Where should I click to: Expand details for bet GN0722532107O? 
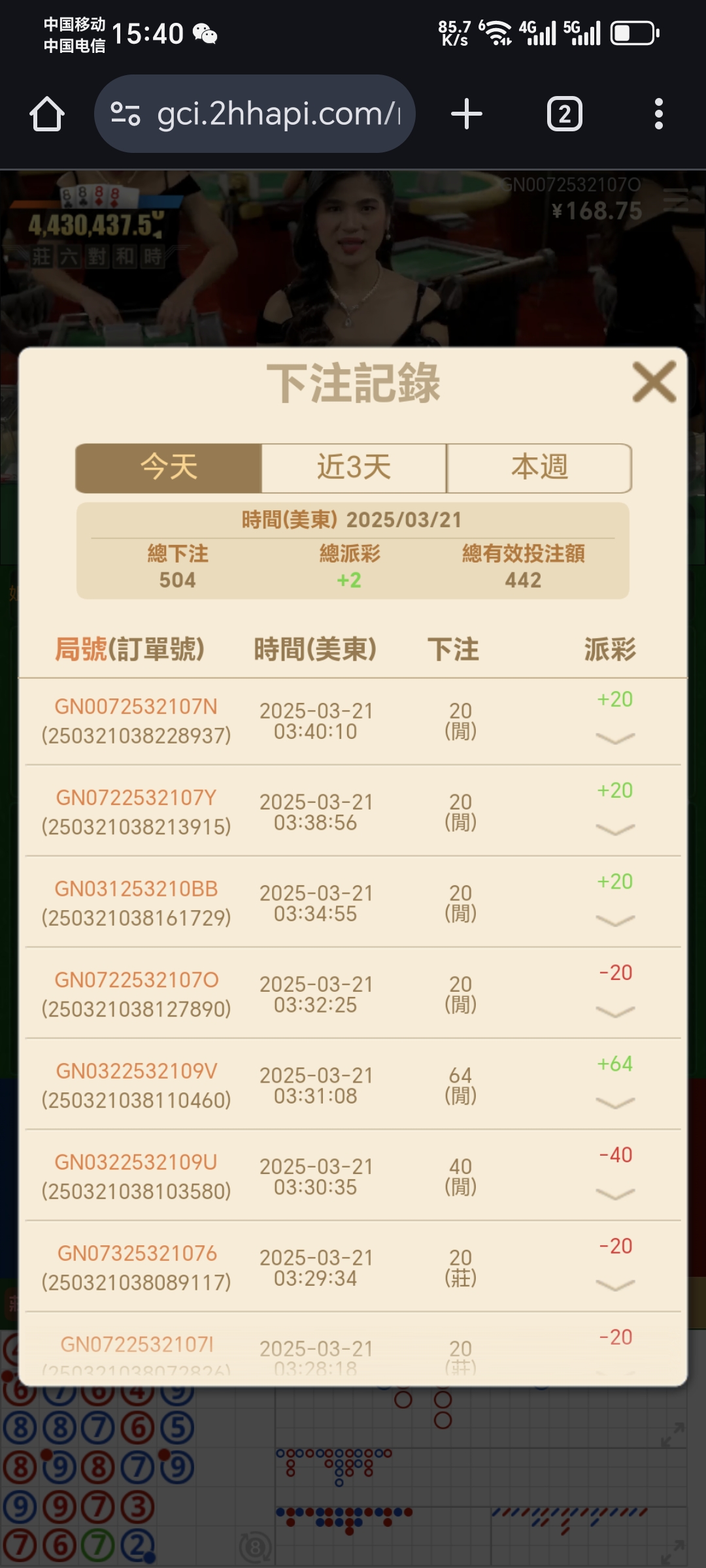pyautogui.click(x=615, y=1012)
